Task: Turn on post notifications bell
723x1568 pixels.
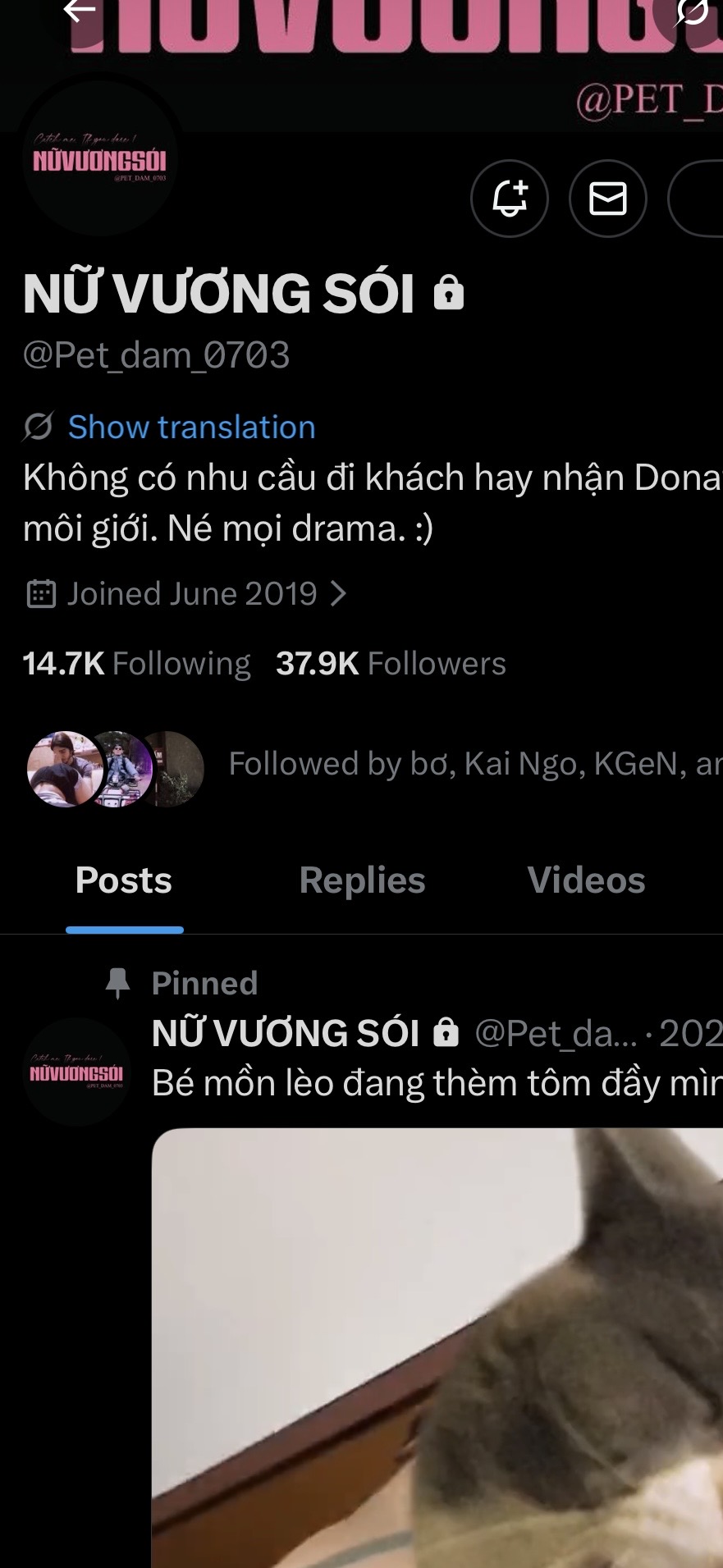Action: click(x=509, y=199)
